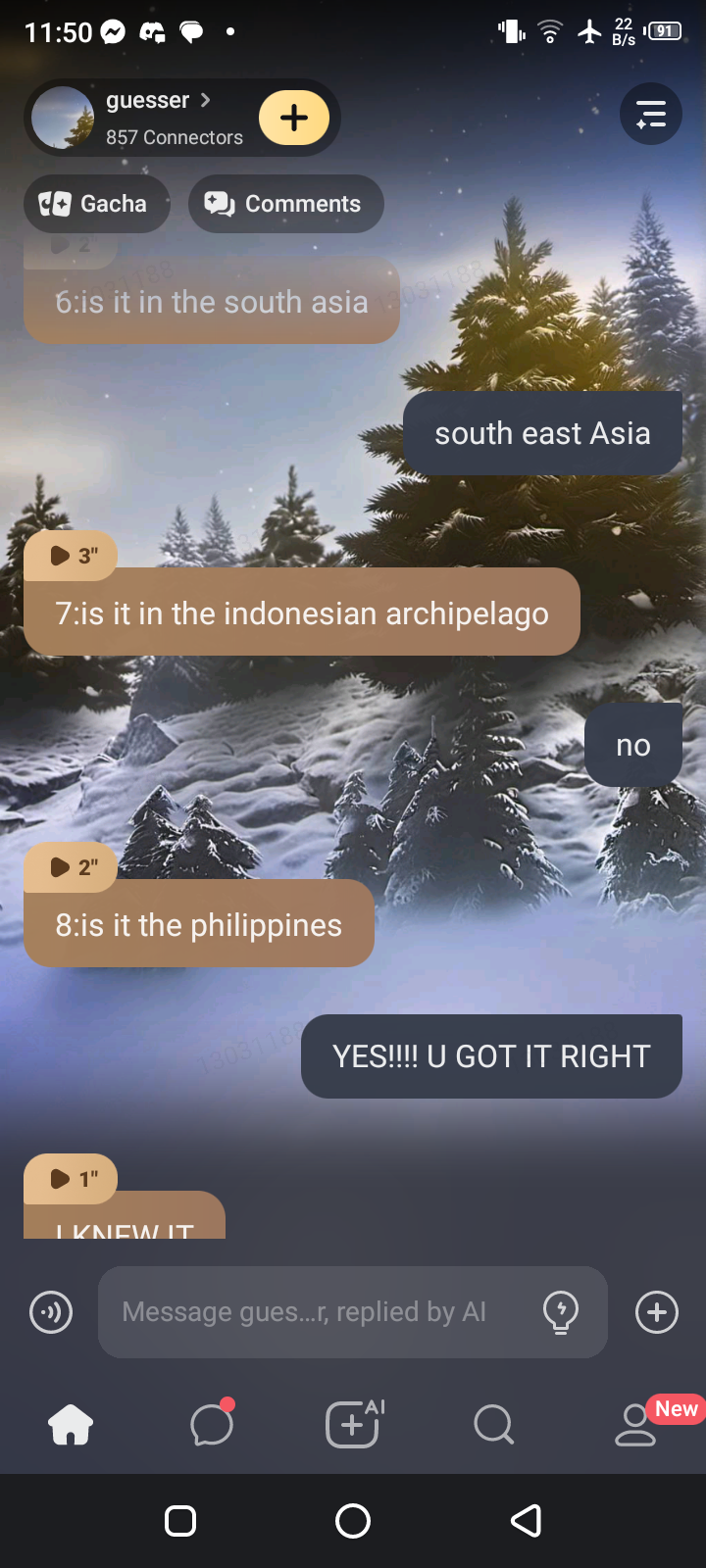Switch to the search tab
This screenshot has width=706, height=1568.
(493, 1424)
